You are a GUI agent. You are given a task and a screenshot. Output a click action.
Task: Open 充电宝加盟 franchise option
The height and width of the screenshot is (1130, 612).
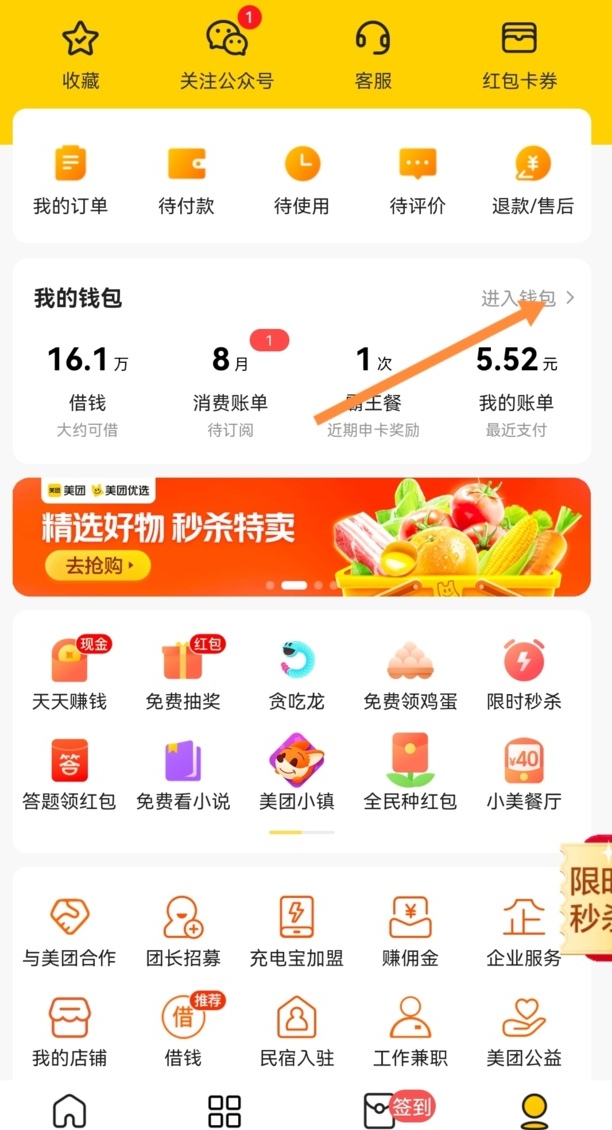pyautogui.click(x=296, y=930)
